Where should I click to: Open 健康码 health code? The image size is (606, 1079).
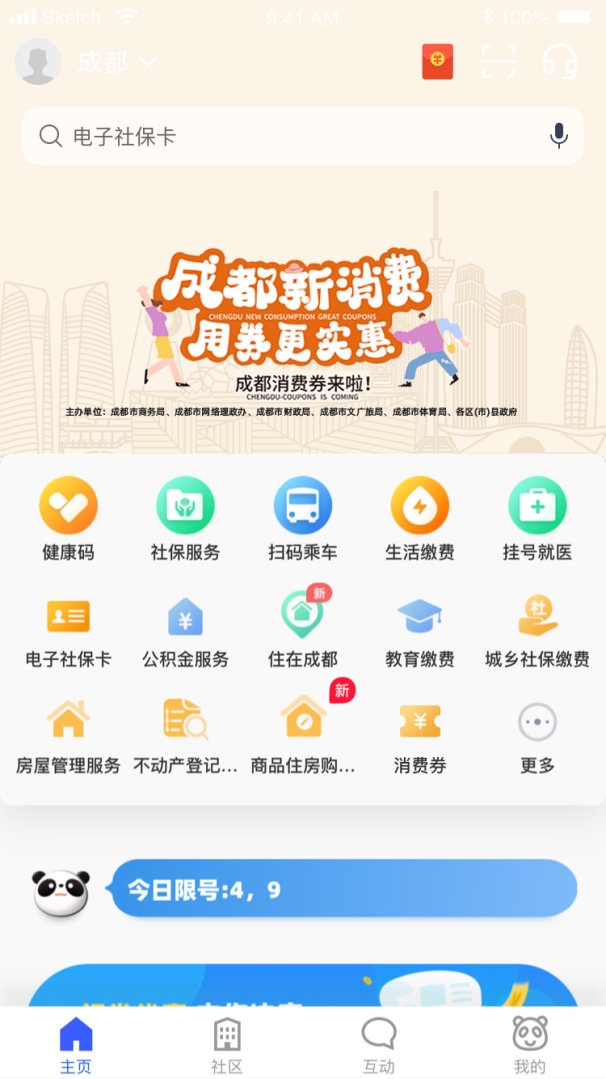pyautogui.click(x=68, y=520)
